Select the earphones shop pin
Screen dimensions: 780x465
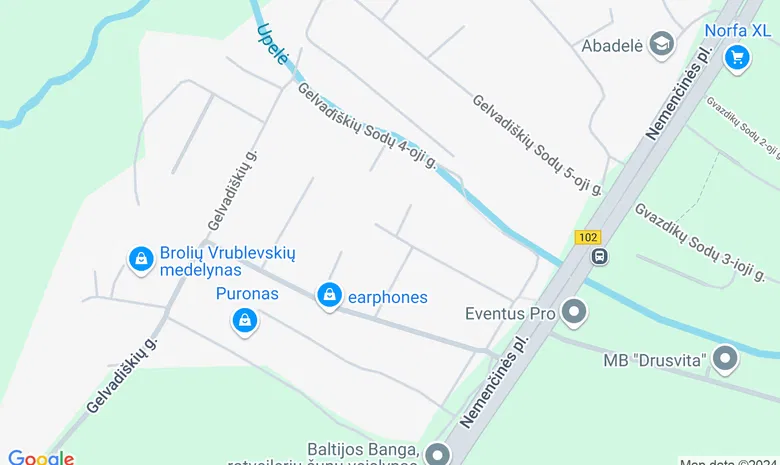(328, 296)
